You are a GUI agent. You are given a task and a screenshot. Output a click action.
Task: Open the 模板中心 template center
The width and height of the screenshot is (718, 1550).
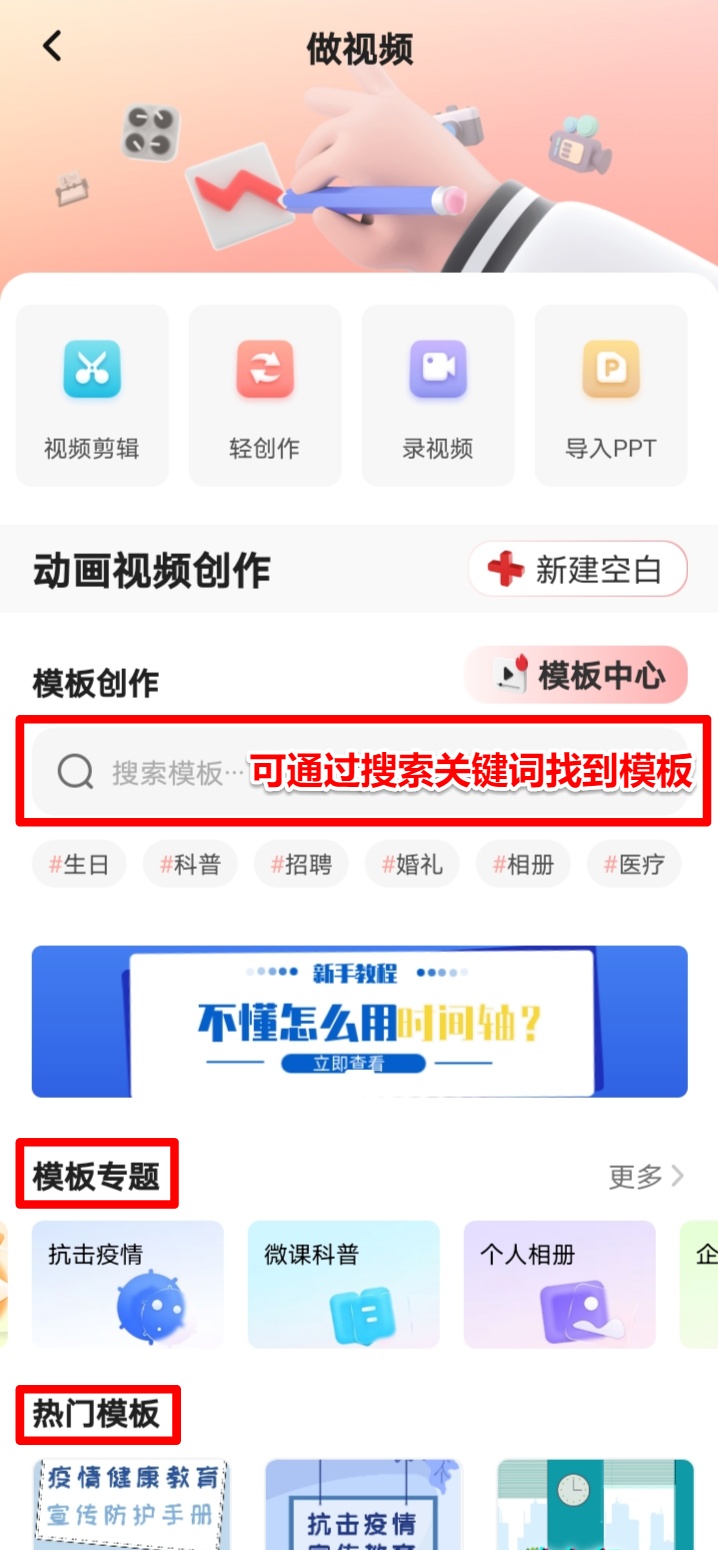coord(577,675)
